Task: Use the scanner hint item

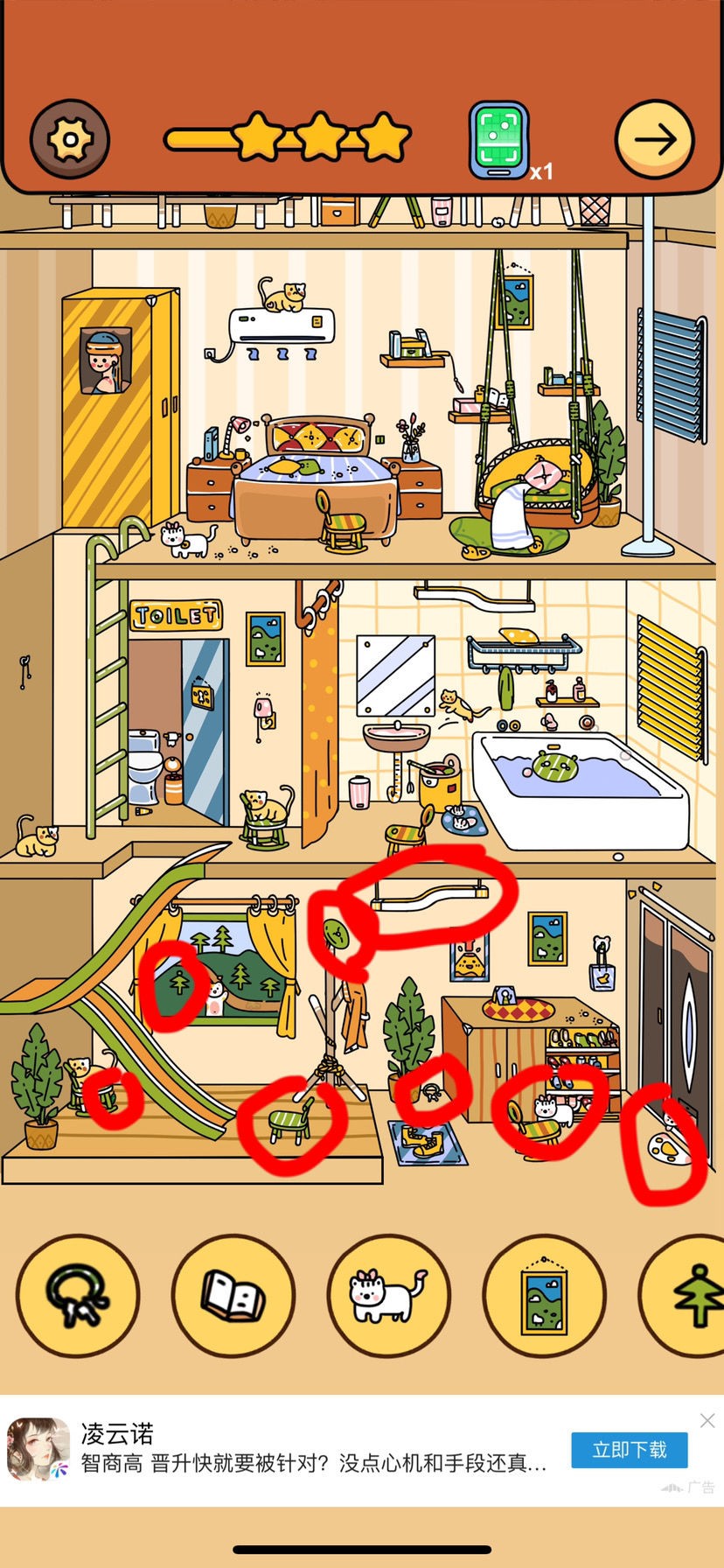Action: [499, 140]
